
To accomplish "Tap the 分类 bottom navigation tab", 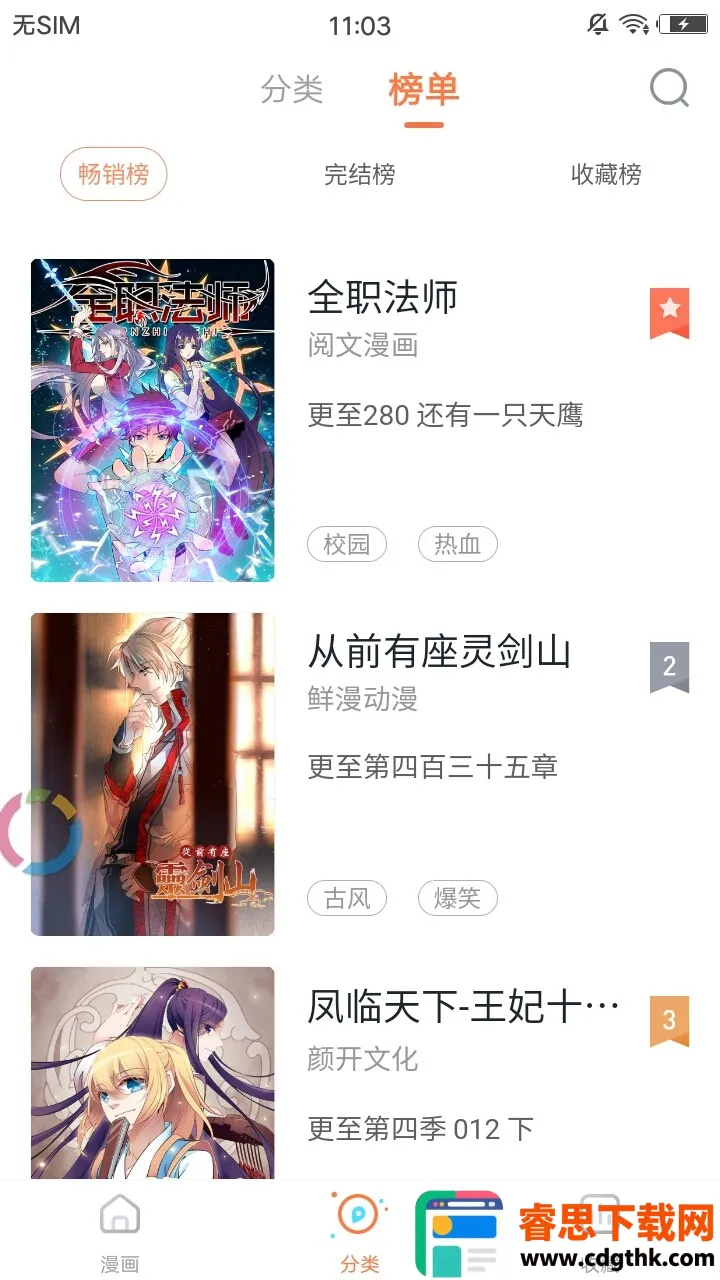I will click(x=359, y=1232).
